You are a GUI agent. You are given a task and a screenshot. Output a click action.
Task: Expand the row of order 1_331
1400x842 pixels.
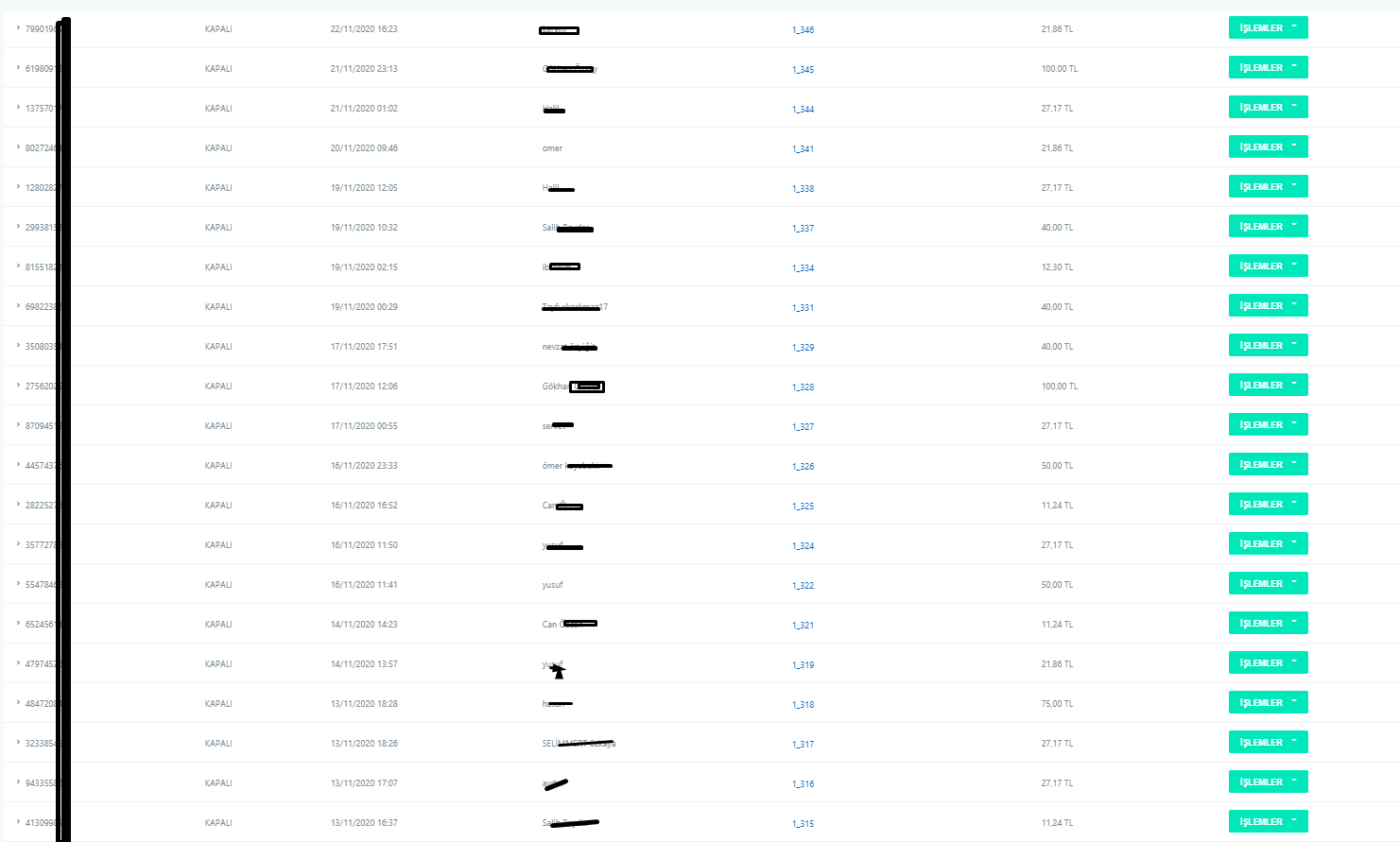tap(18, 306)
